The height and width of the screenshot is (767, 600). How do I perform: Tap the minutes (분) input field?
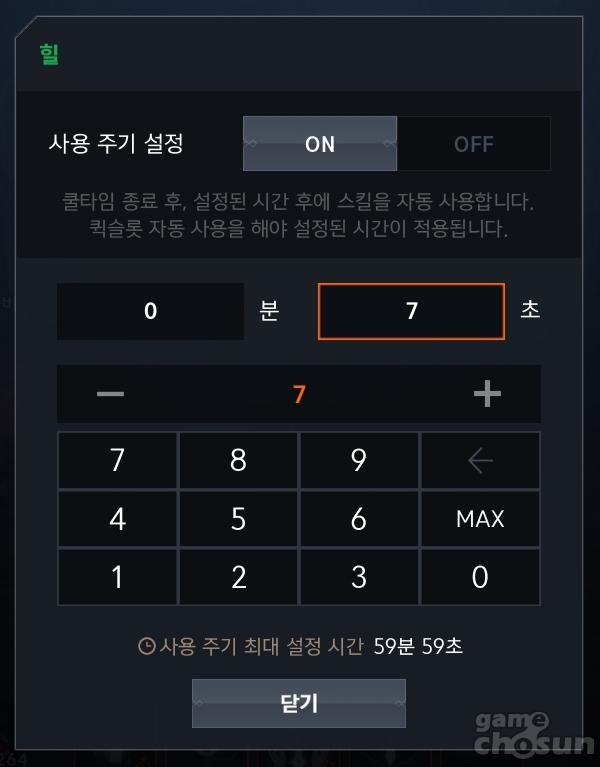(150, 311)
